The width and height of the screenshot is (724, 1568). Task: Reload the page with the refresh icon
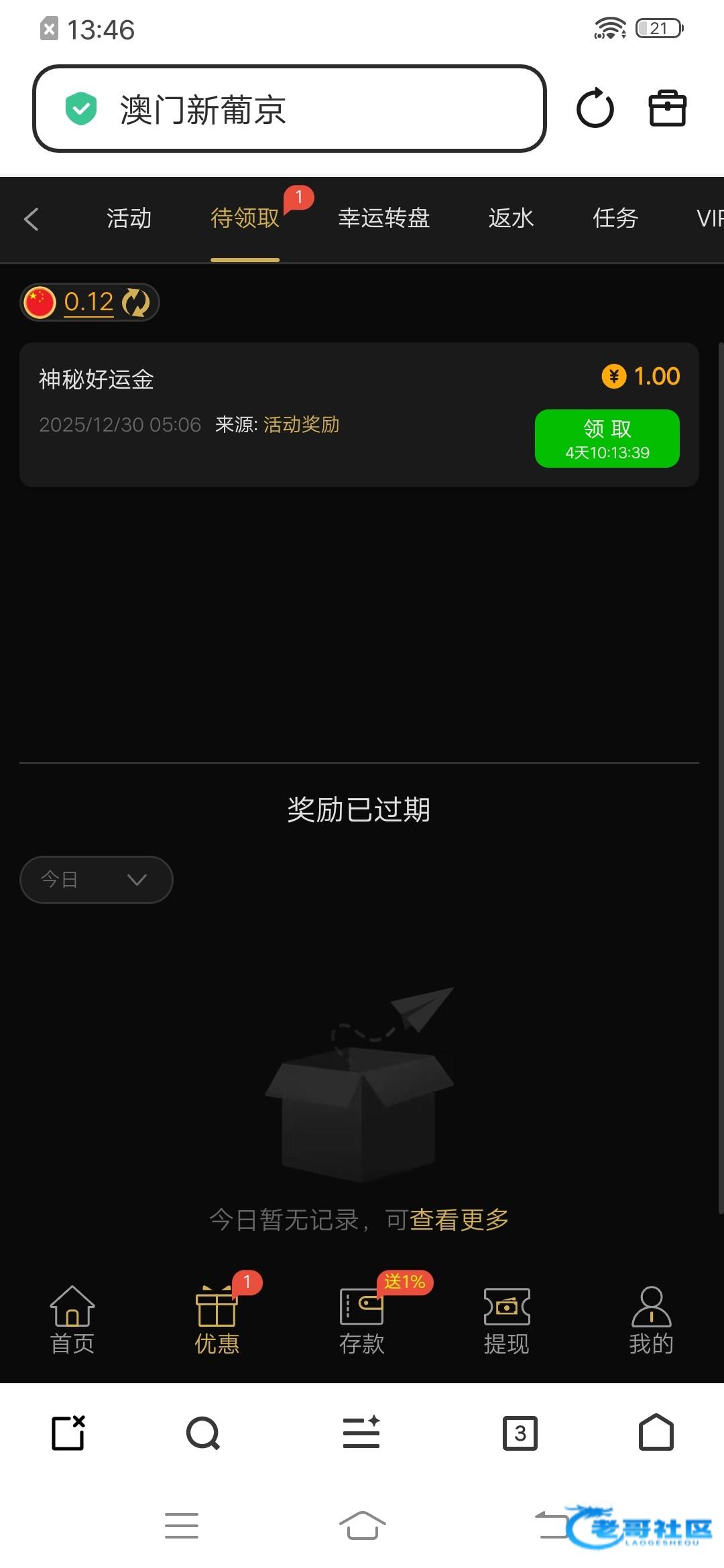(x=595, y=109)
